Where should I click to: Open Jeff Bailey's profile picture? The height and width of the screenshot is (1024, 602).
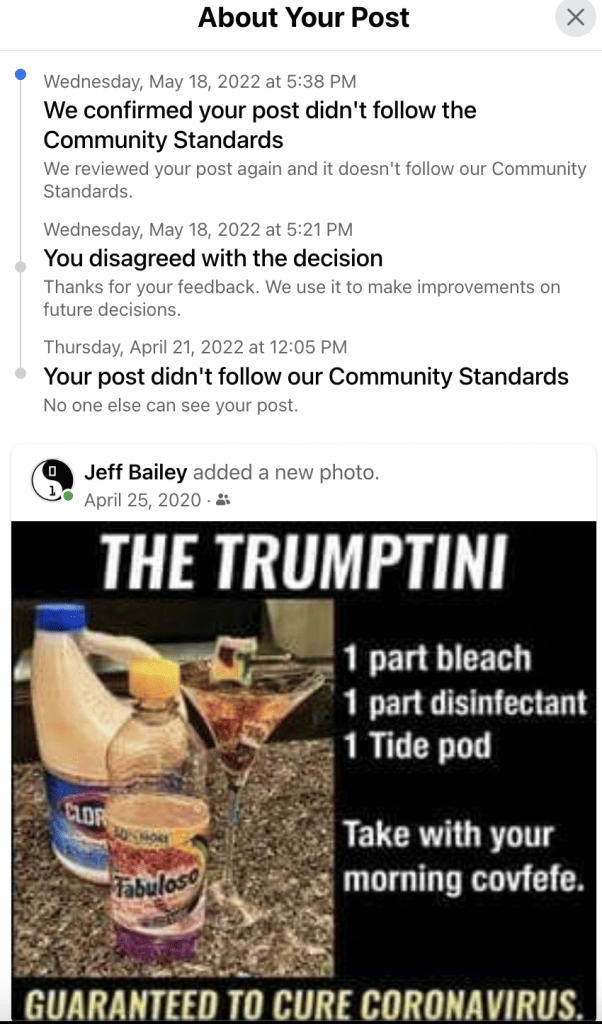52,480
